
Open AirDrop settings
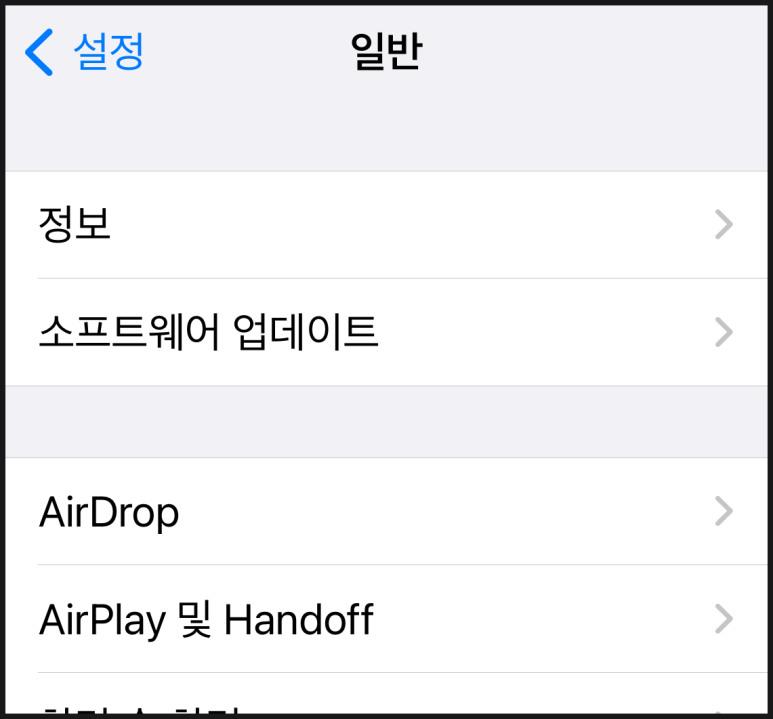point(386,512)
